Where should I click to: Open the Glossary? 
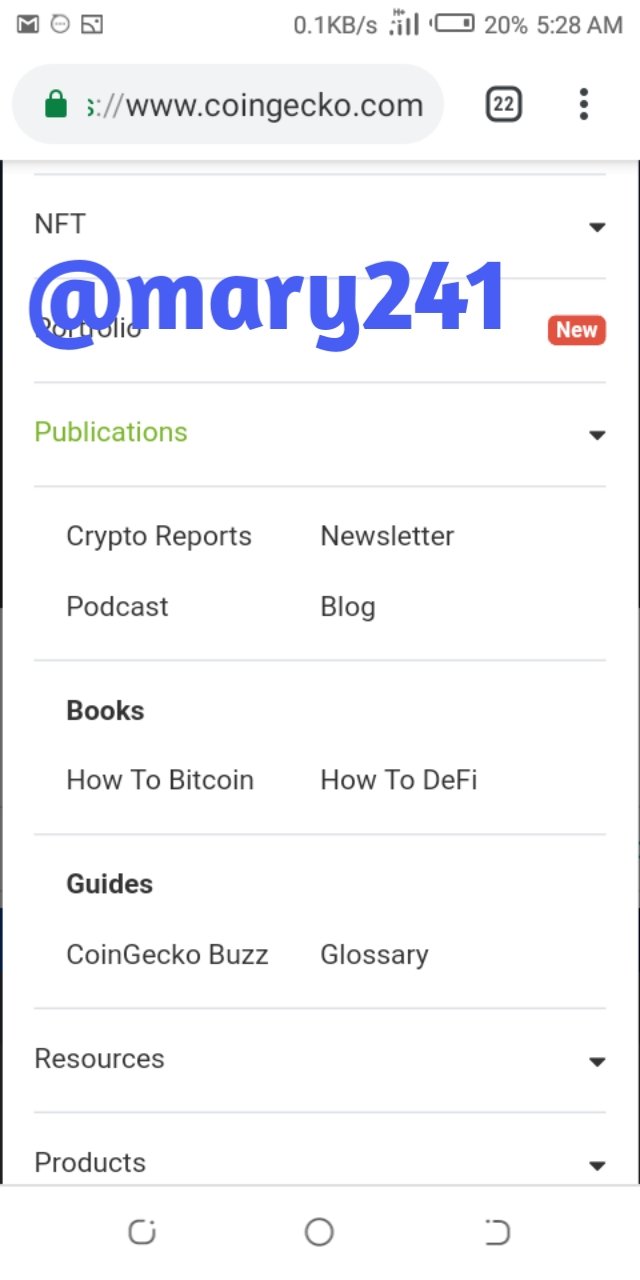pyautogui.click(x=374, y=955)
